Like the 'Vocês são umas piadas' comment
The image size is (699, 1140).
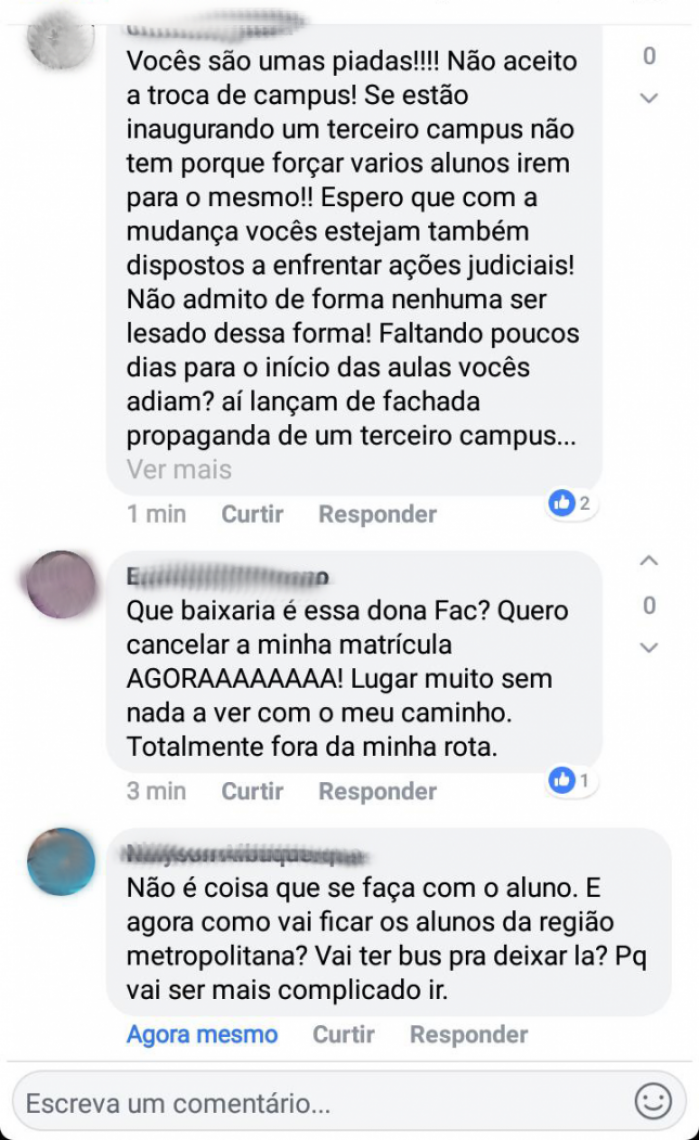point(252,514)
